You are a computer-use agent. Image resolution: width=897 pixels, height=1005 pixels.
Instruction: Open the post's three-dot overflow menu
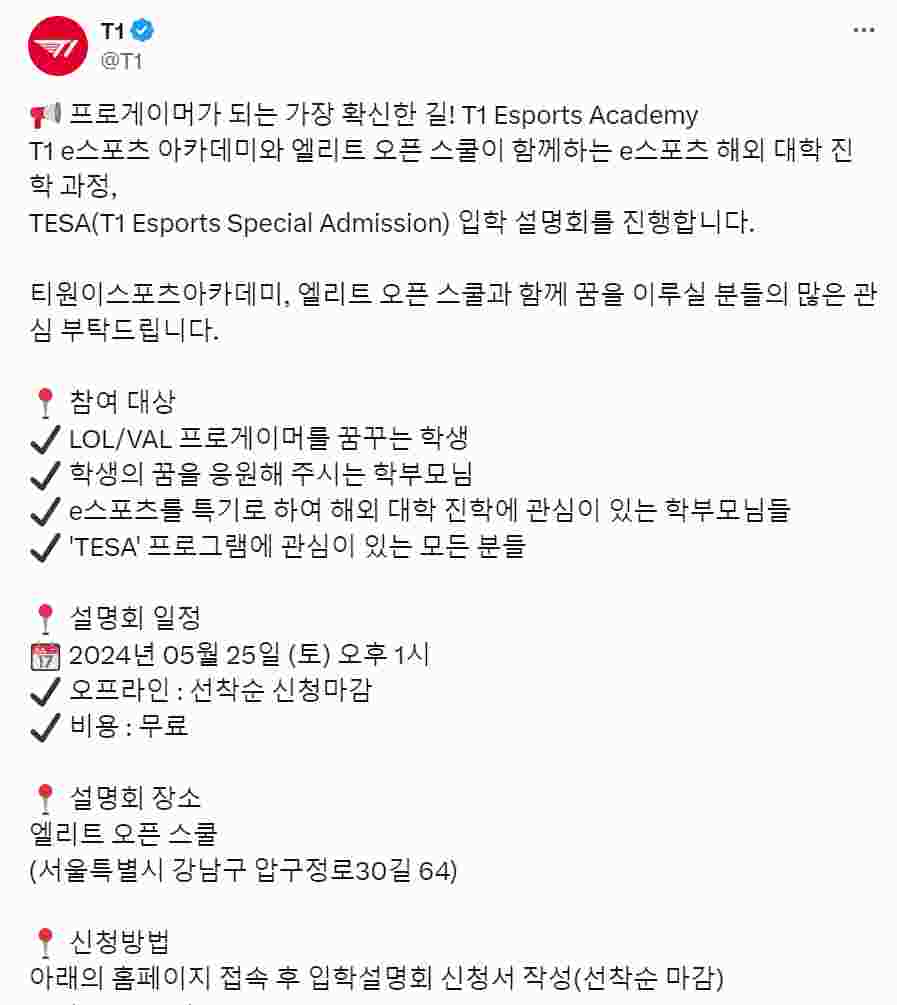coord(863,31)
